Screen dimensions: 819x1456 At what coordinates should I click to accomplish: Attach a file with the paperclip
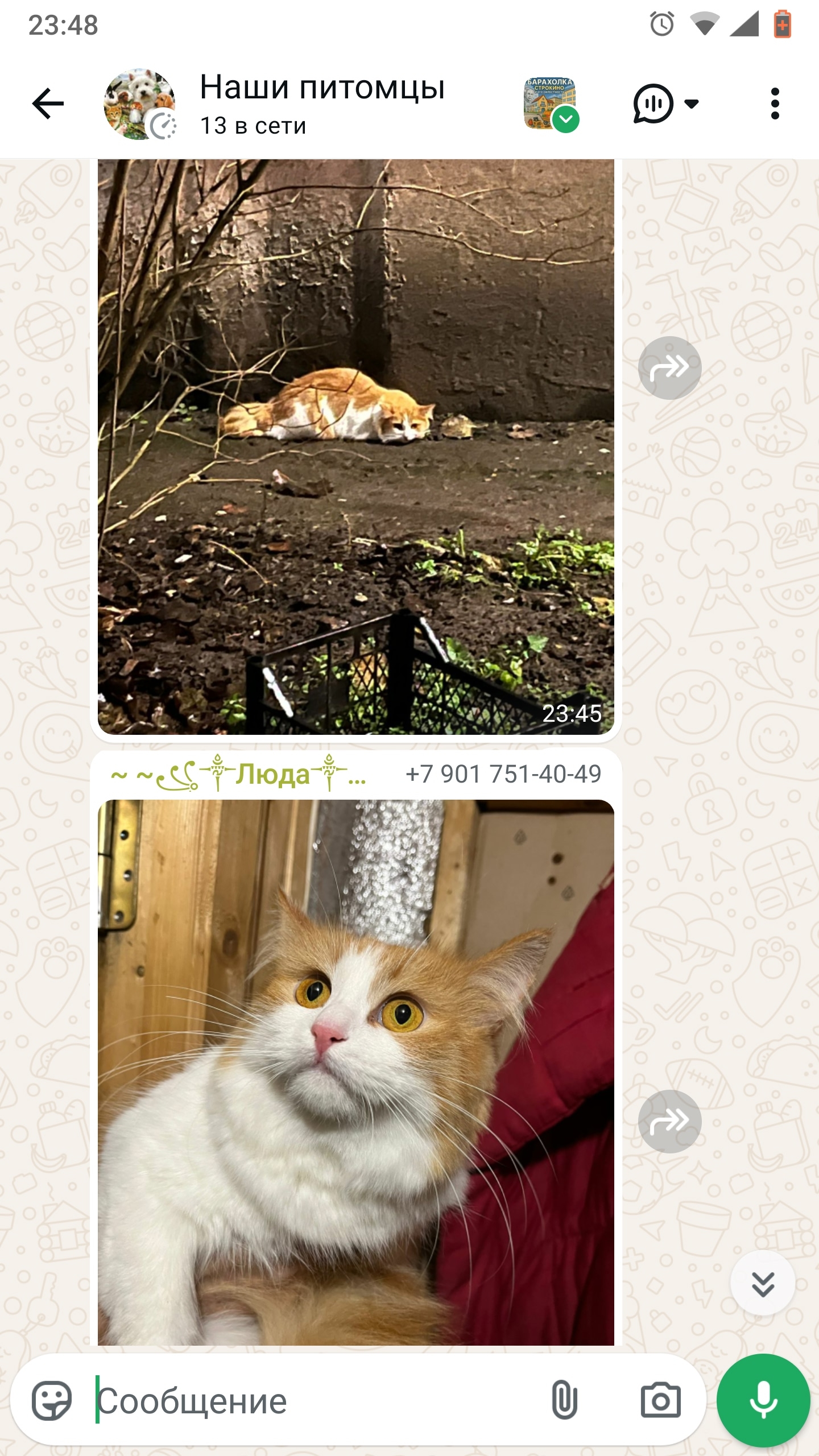point(564,1401)
